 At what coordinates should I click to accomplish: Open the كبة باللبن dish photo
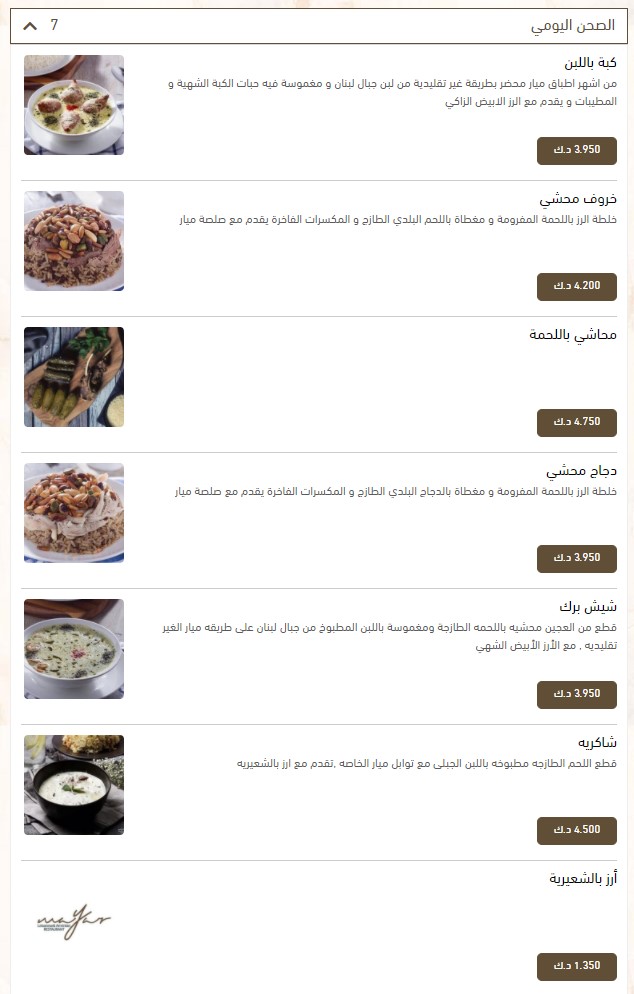(x=74, y=105)
